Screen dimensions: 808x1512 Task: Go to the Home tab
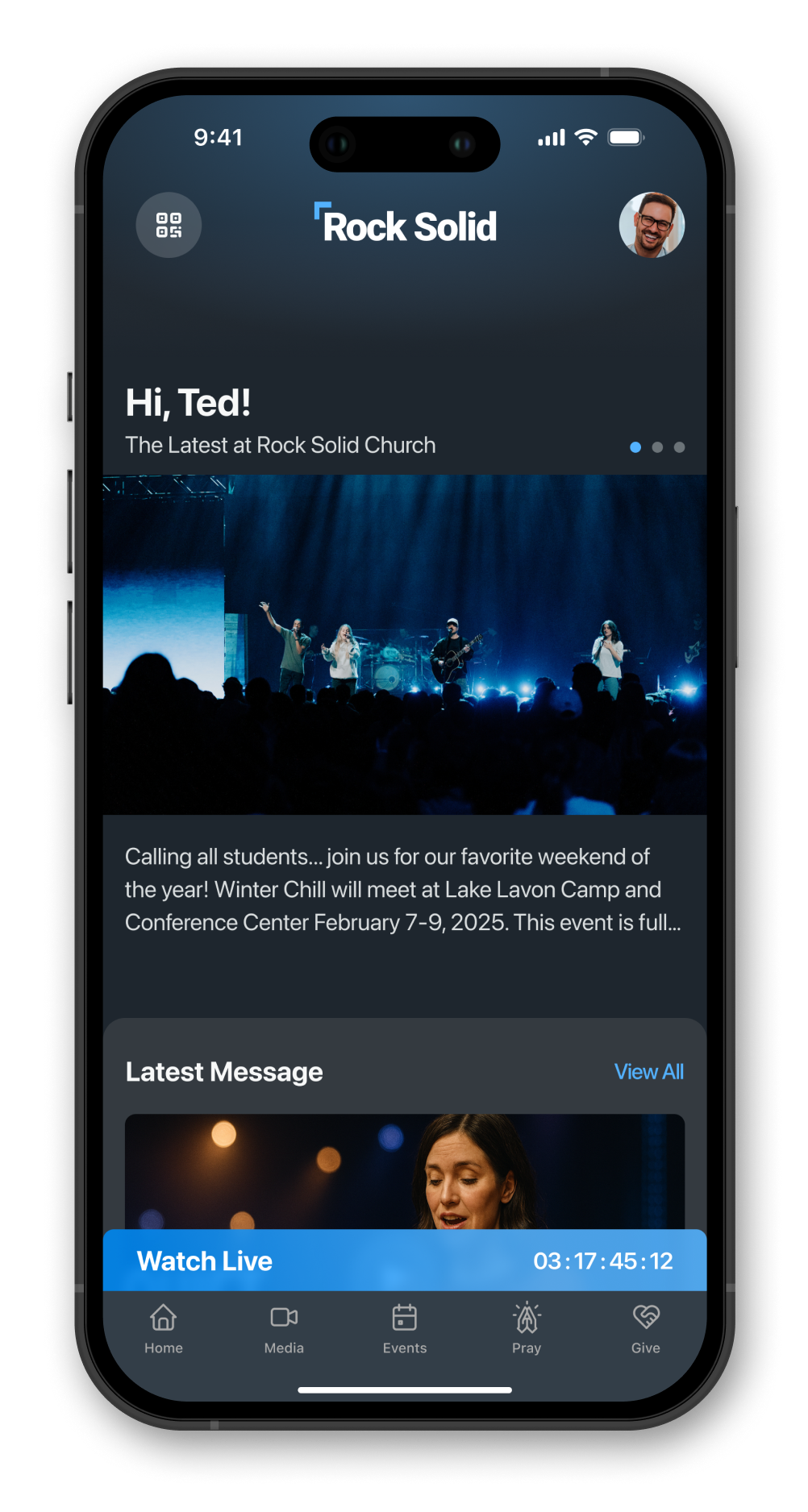[164, 1328]
